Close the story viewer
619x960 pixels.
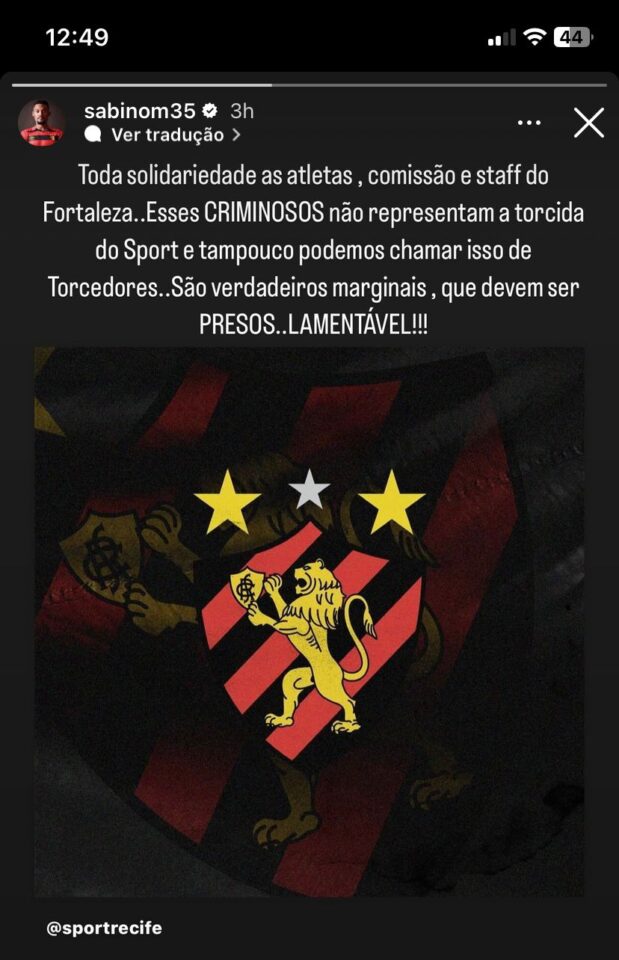click(x=588, y=123)
